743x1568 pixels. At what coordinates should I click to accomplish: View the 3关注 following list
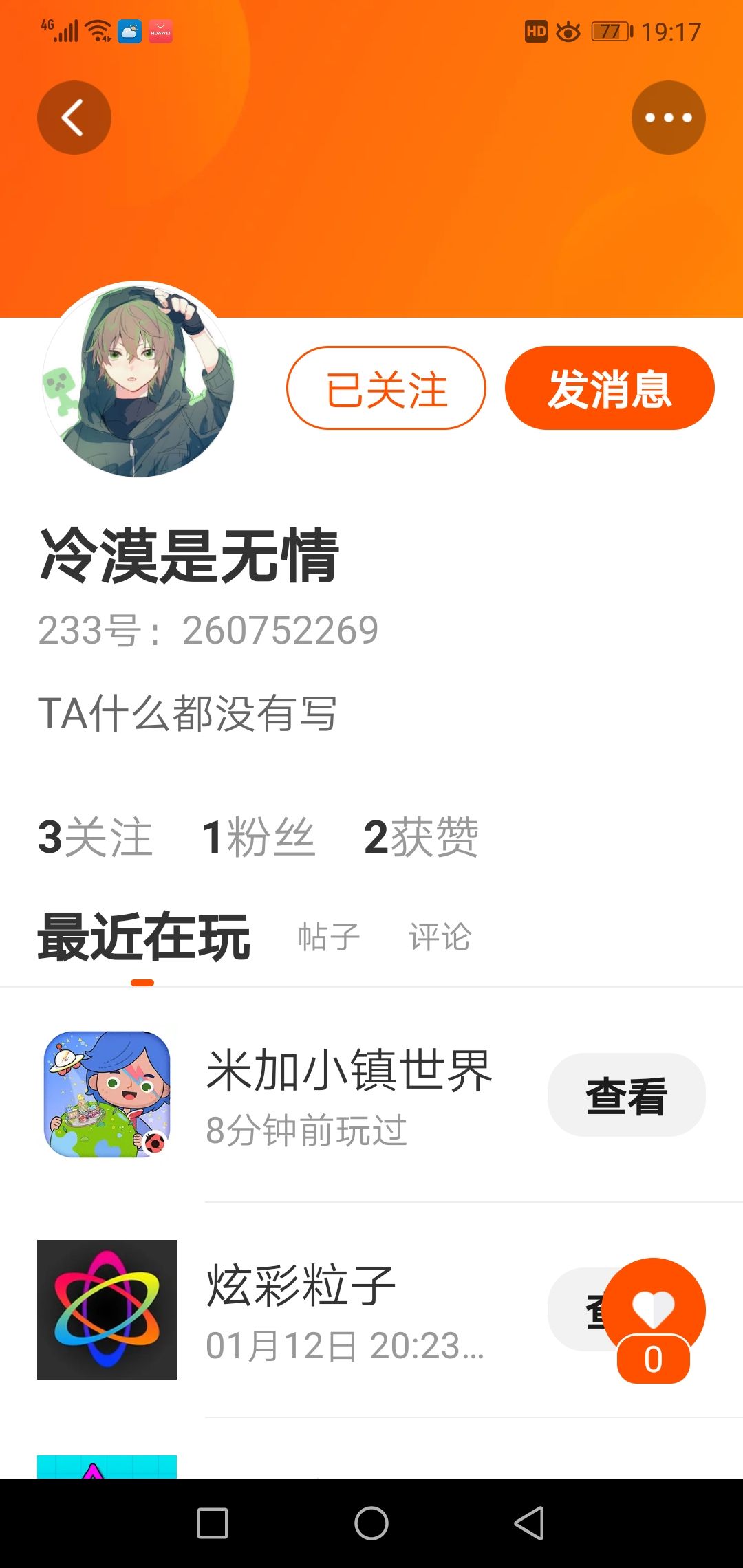pos(95,837)
